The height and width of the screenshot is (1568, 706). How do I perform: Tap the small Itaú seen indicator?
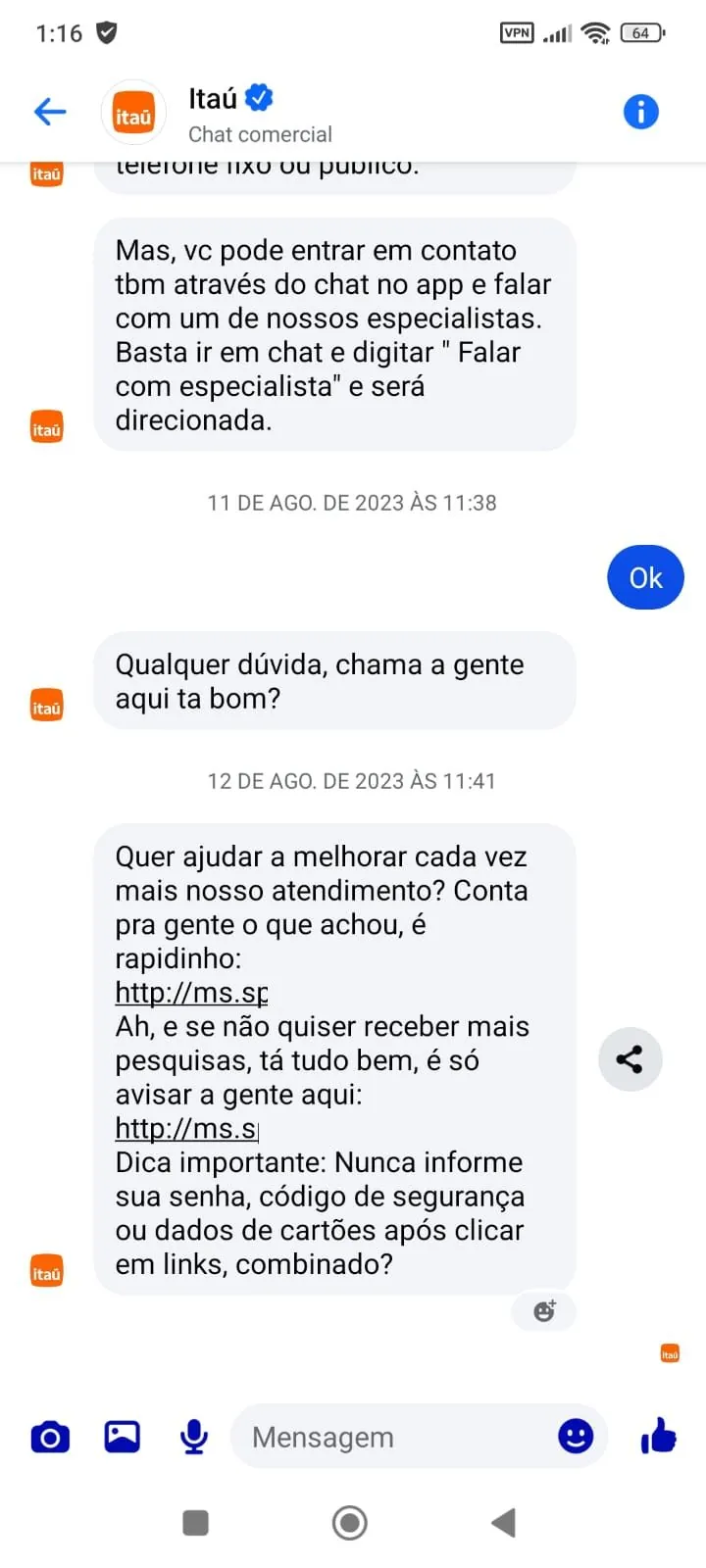(670, 1353)
